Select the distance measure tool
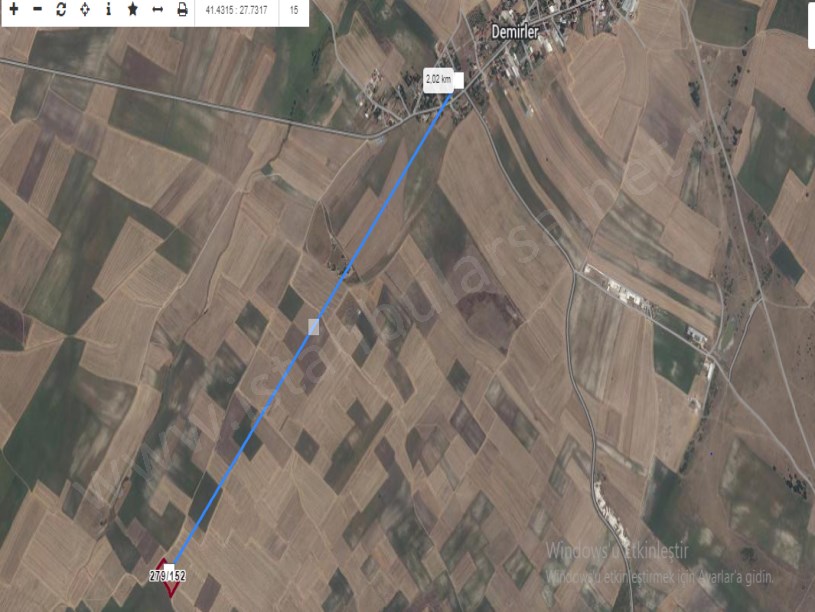 coord(157,9)
